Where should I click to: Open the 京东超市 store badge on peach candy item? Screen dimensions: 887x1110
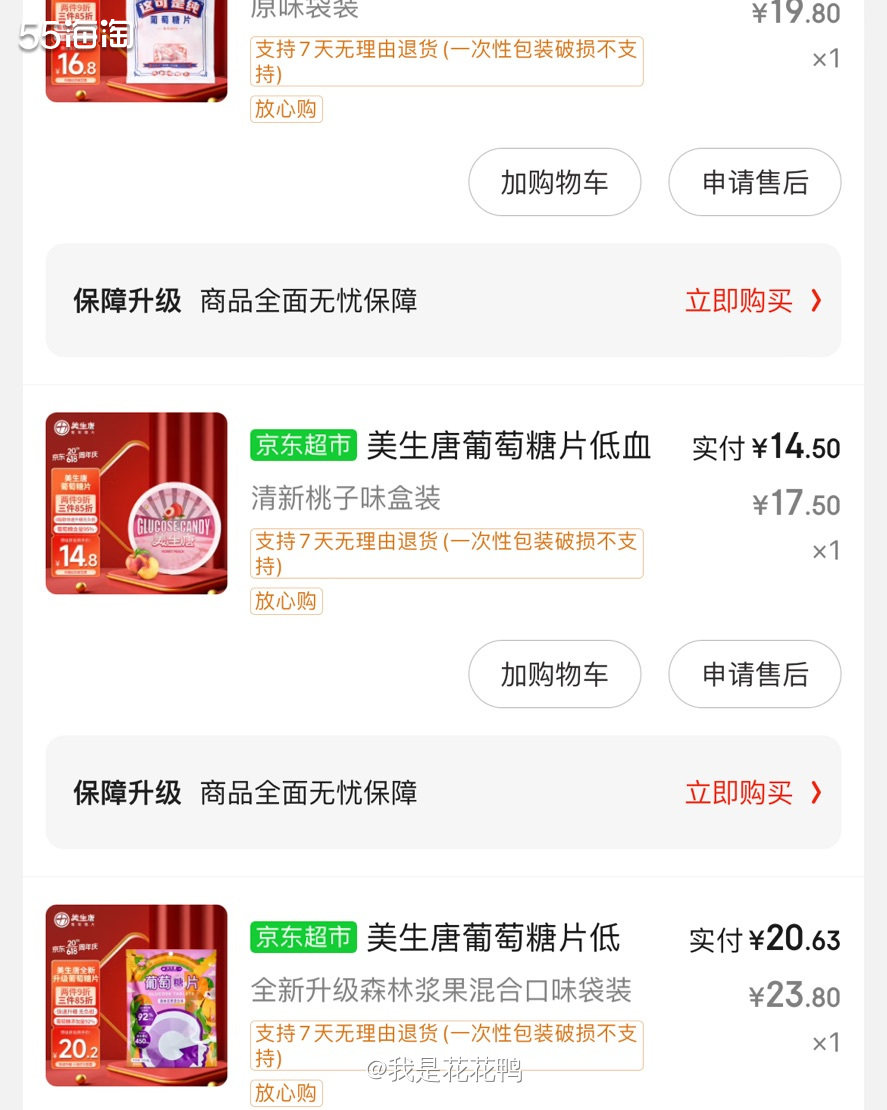[303, 445]
